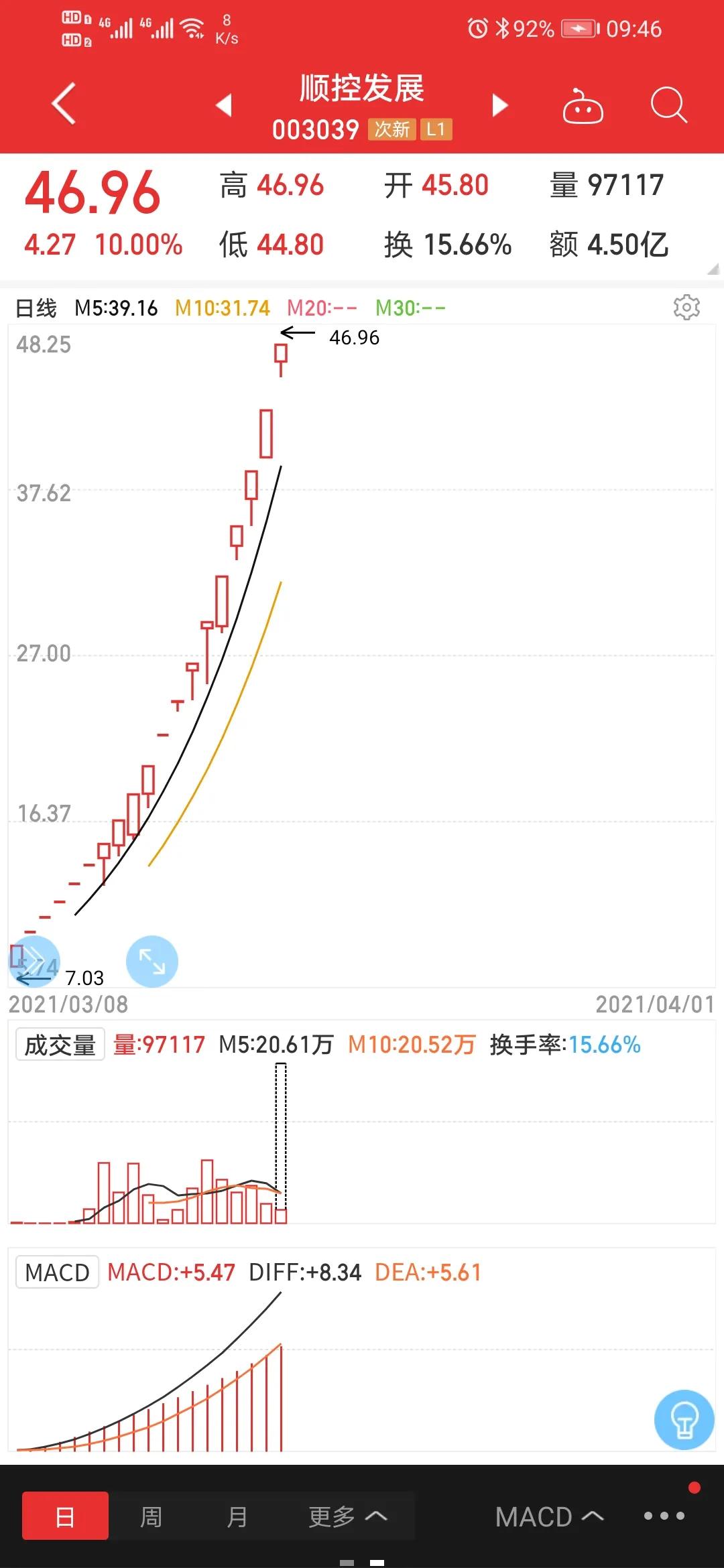
Task: Open the stock search
Action: coord(667,104)
